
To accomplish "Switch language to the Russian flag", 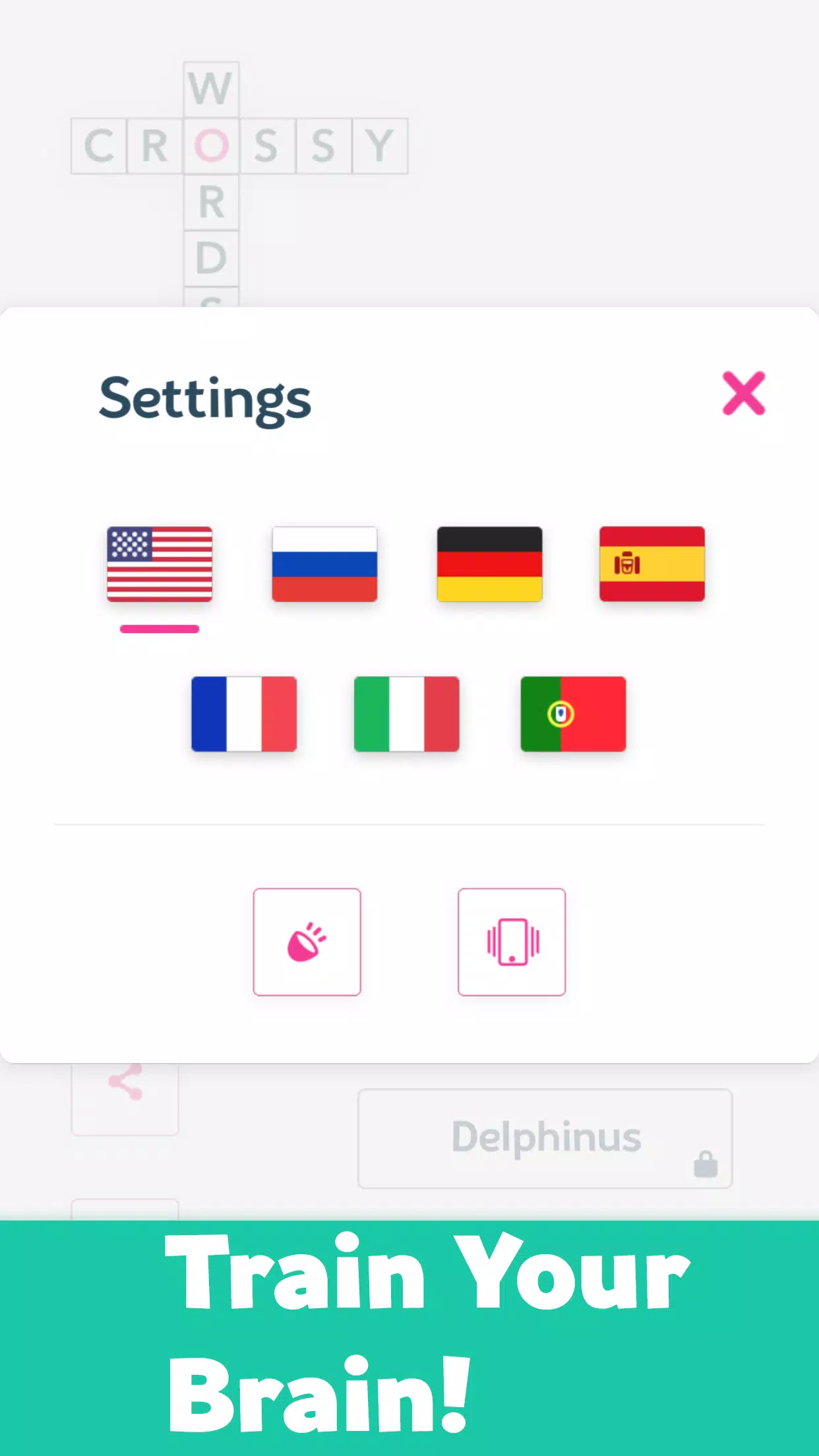I will 324,564.
